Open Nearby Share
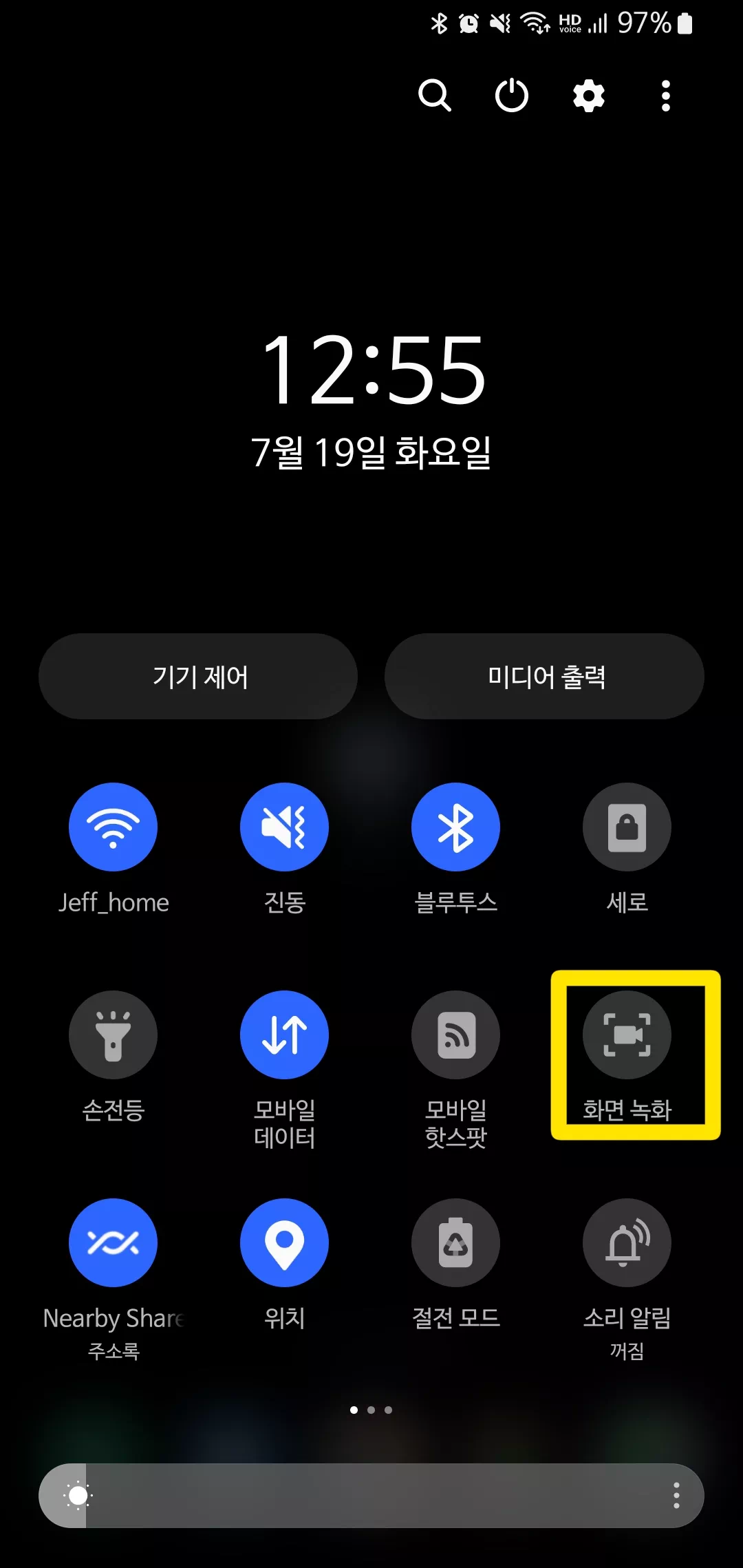This screenshot has width=743, height=1568. click(114, 1242)
